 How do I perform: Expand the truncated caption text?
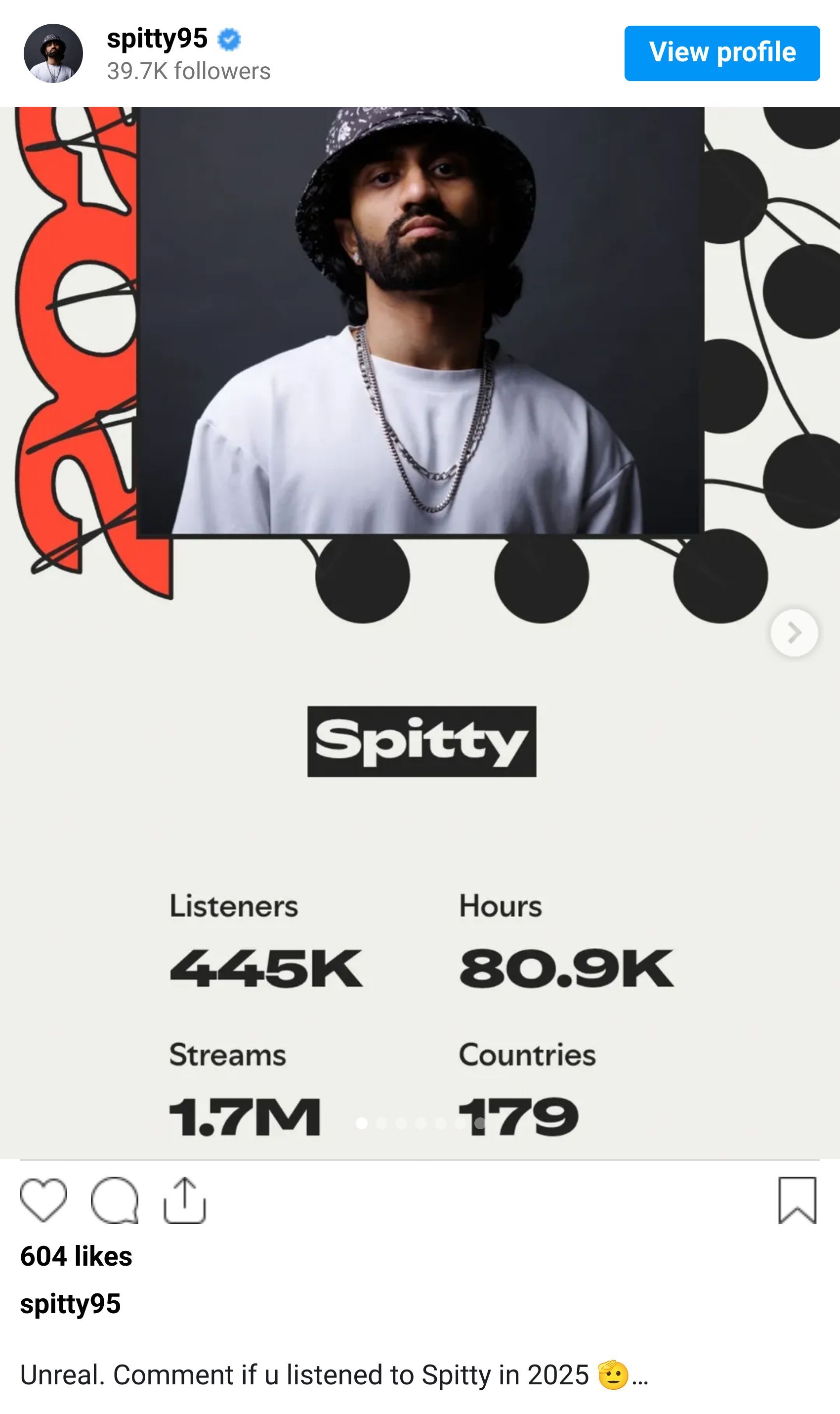(x=640, y=1376)
